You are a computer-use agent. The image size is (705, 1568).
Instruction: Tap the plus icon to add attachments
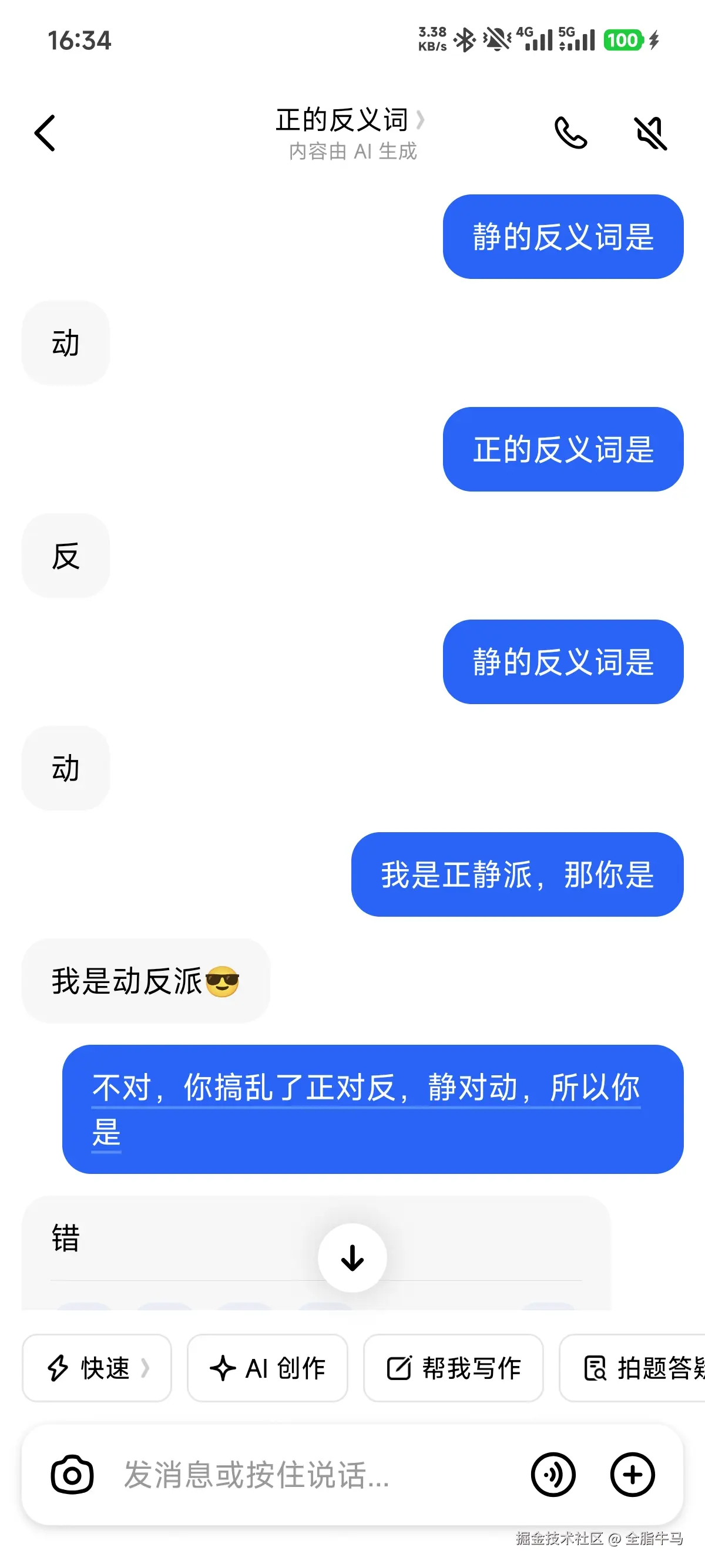632,1474
